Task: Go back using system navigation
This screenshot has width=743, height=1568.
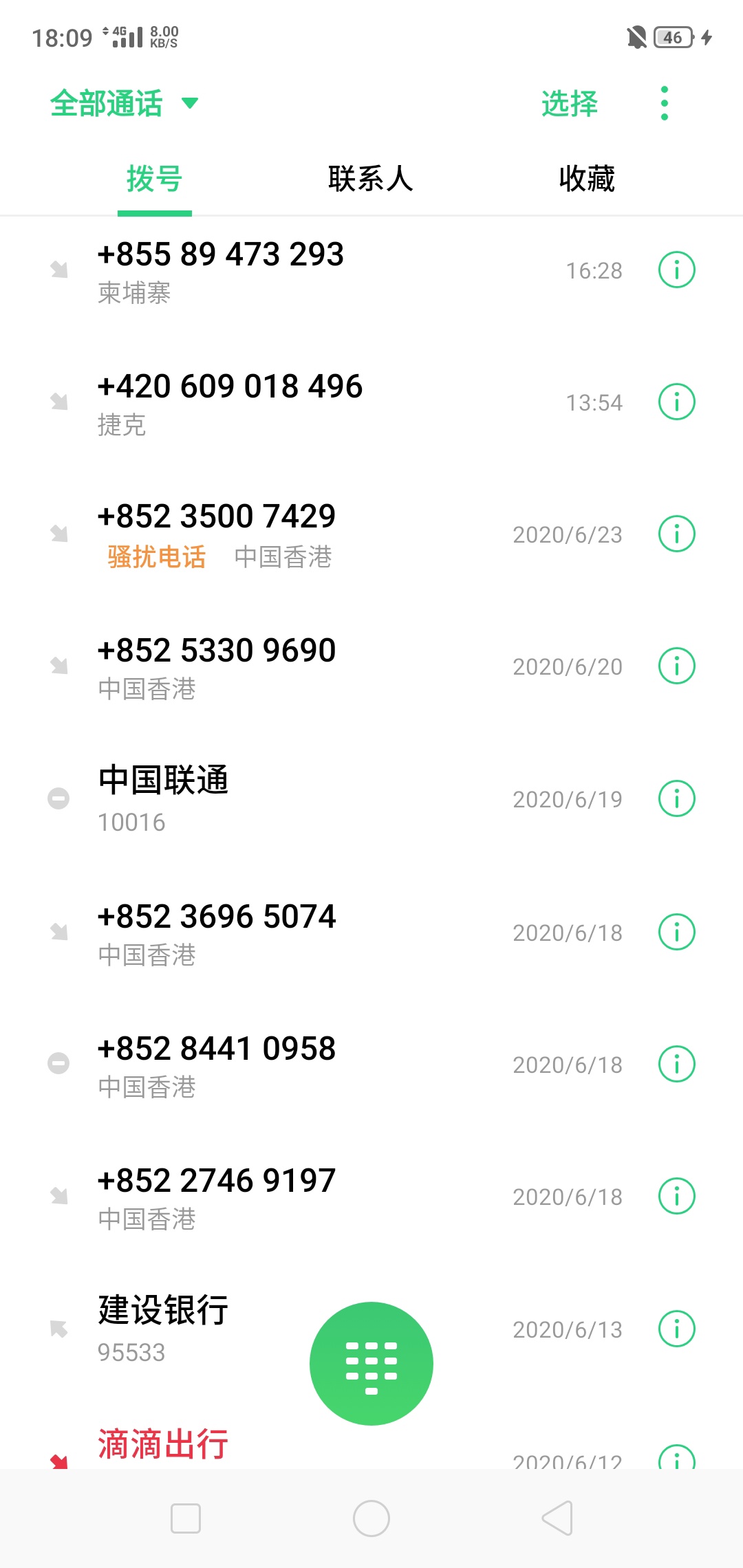Action: coord(557,1518)
